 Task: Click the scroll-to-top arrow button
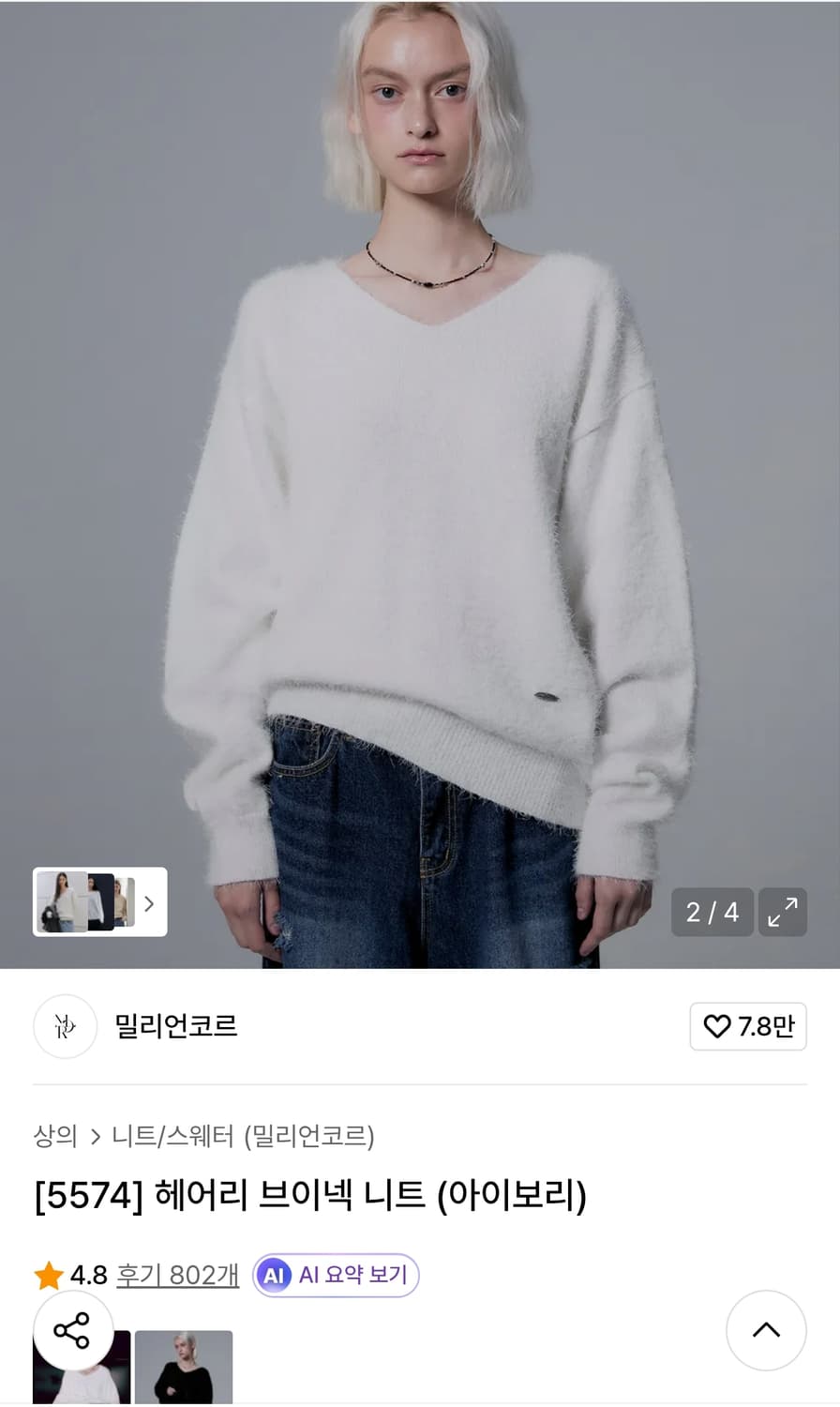pyautogui.click(x=766, y=1331)
